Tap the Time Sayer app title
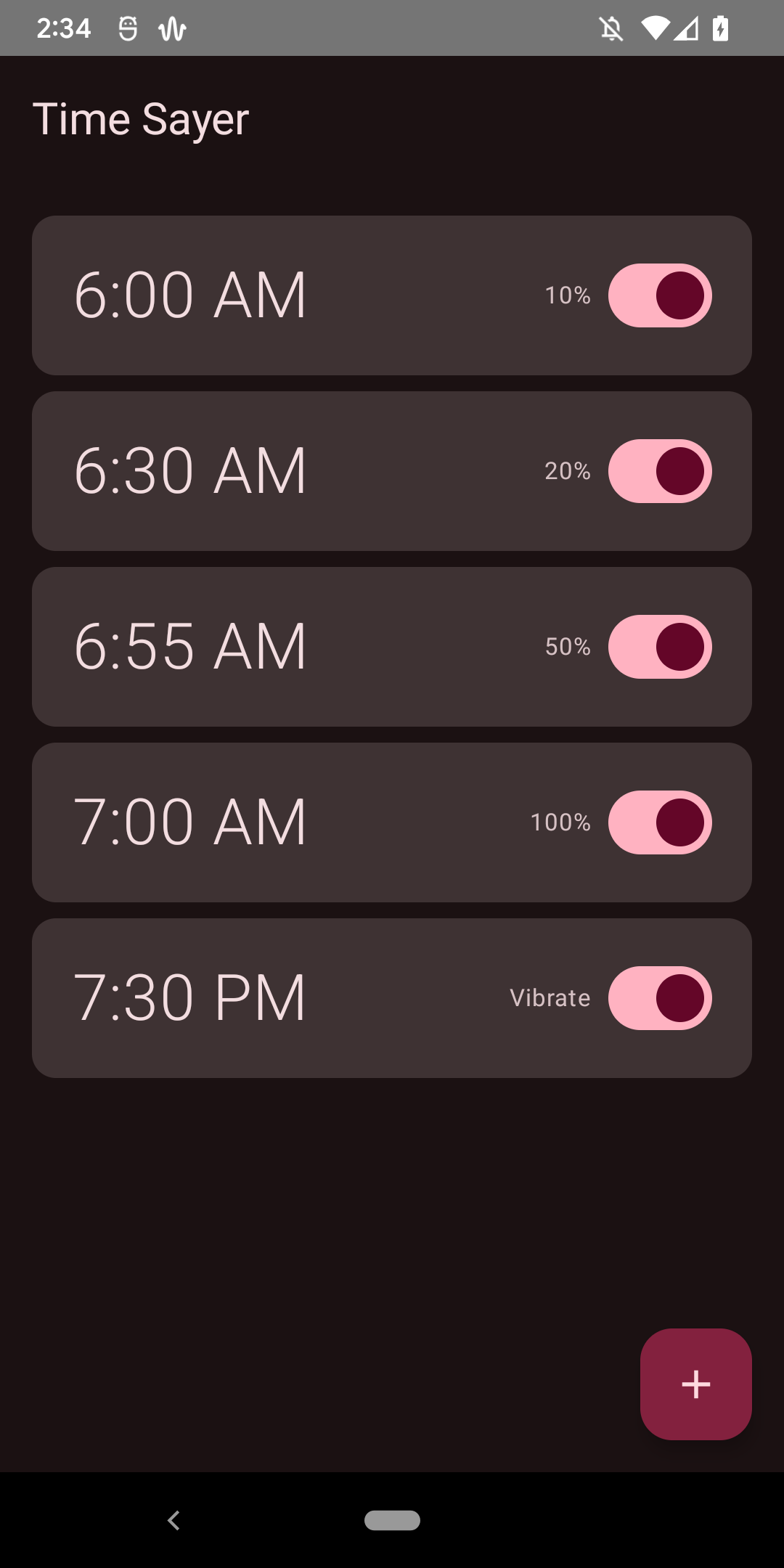Viewport: 784px width, 1568px height. (141, 118)
